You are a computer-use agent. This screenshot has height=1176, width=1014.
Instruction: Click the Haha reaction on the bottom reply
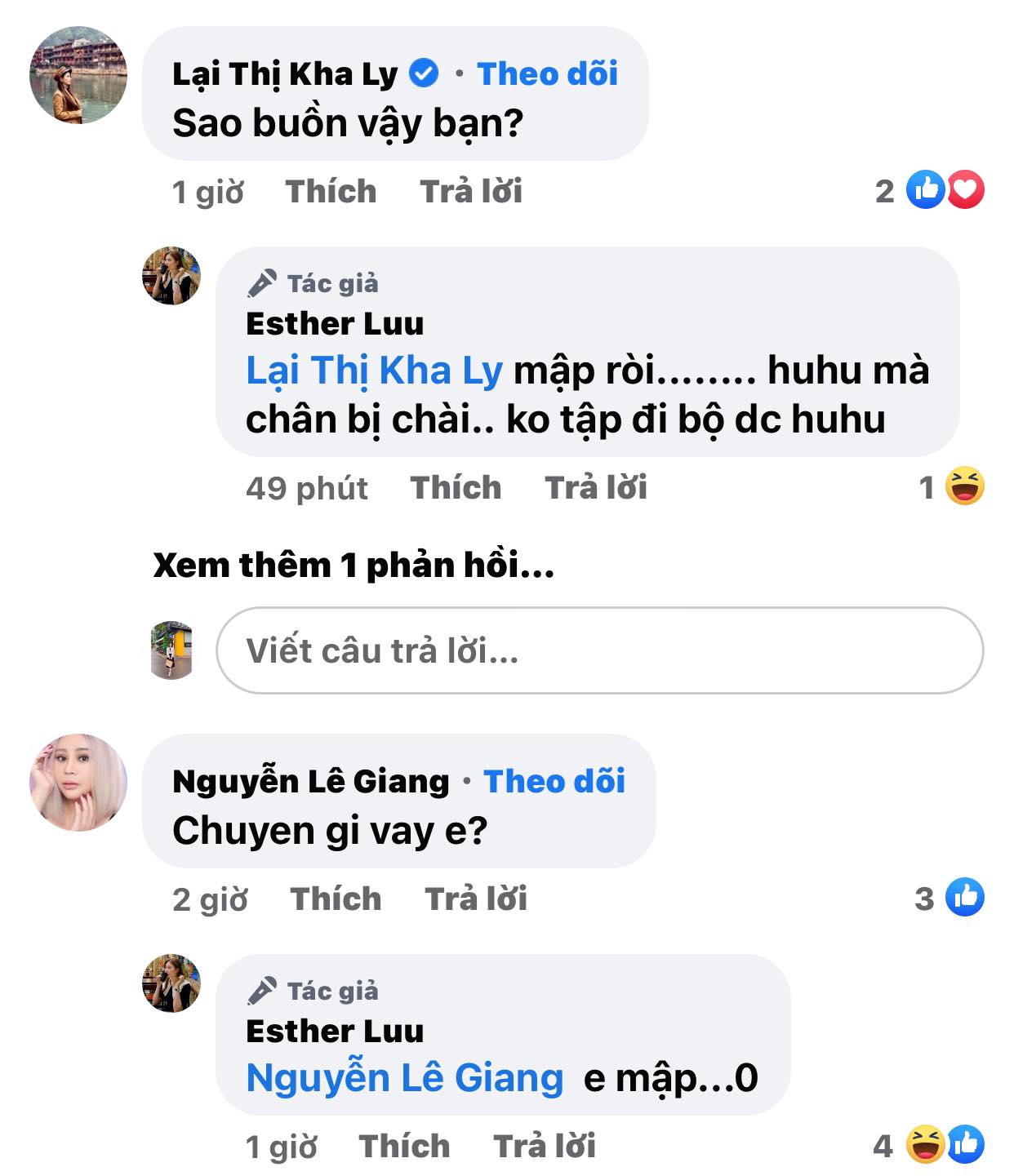[924, 1146]
